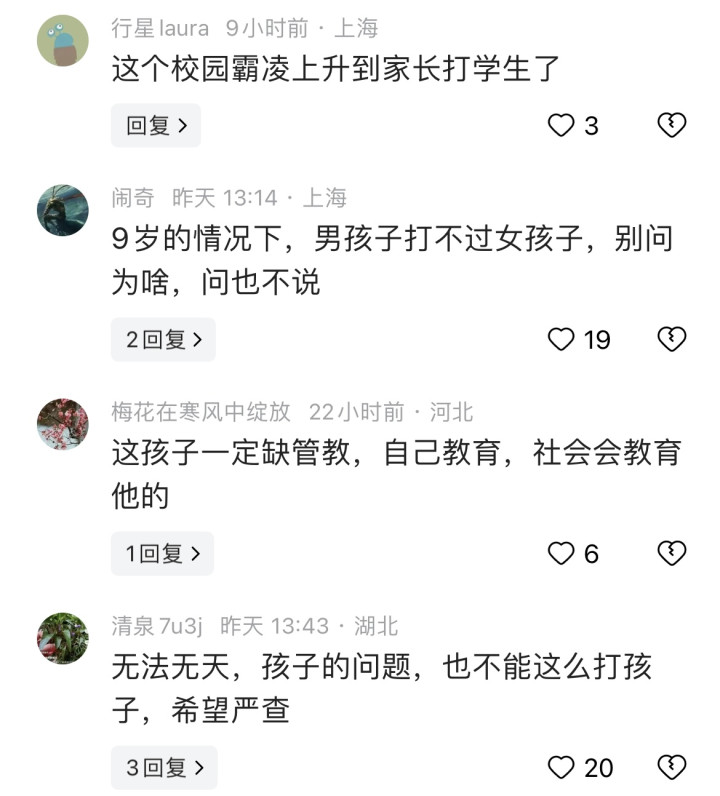720x796 pixels.
Task: Expand 3 replies under 清泉7u3j's comment
Action: (164, 767)
